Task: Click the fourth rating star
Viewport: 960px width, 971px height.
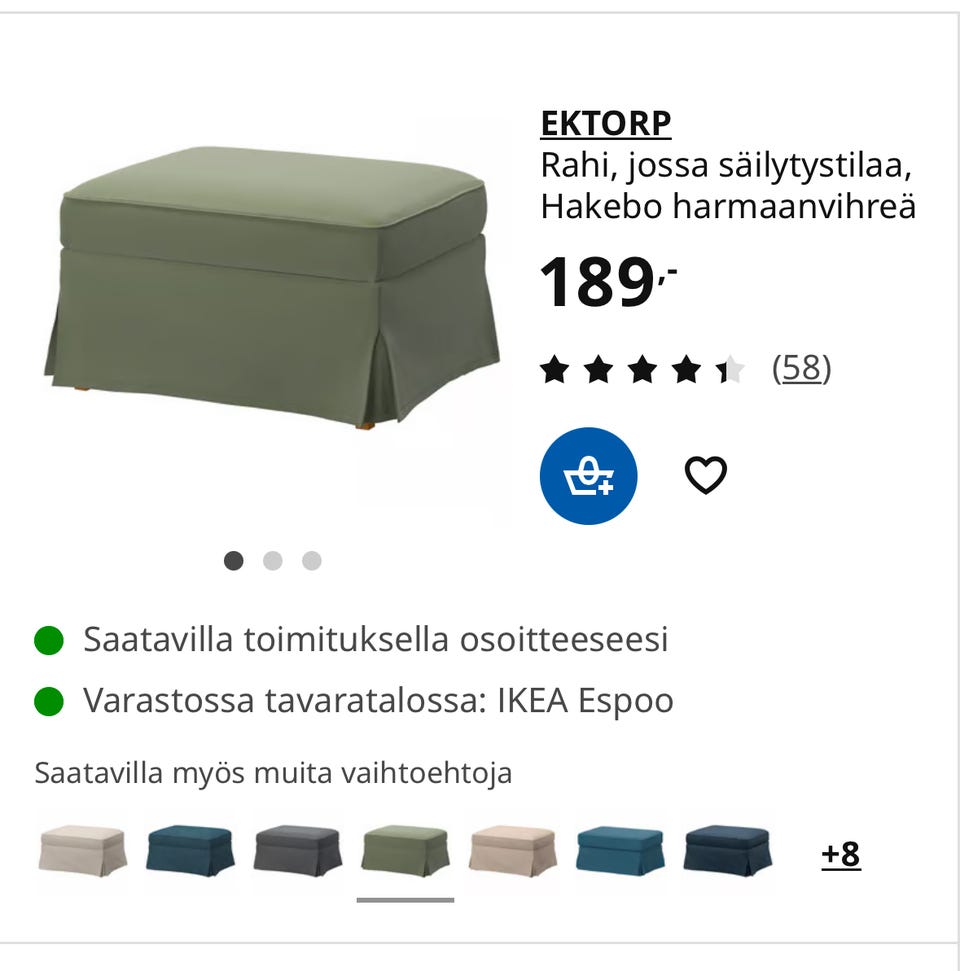Action: pos(685,368)
